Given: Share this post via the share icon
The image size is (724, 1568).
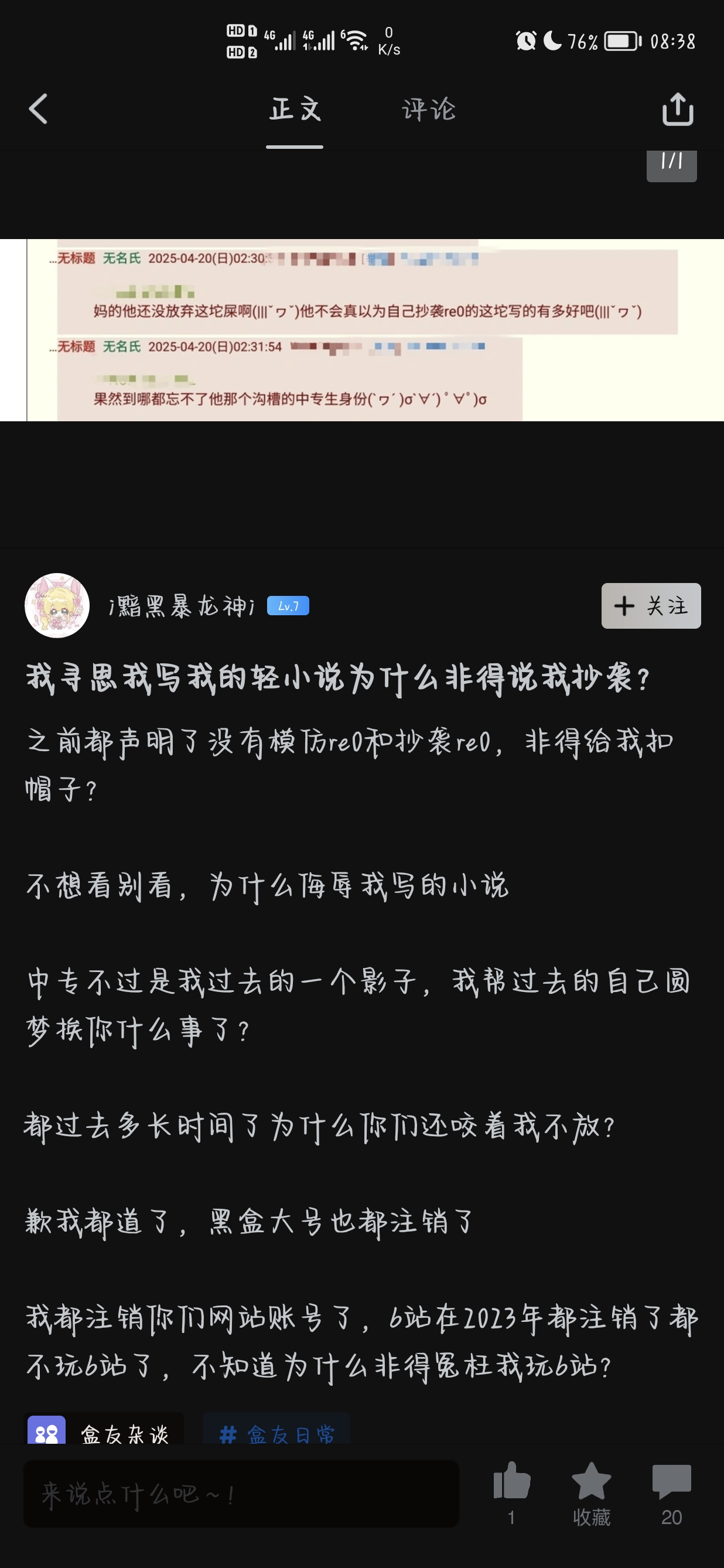Looking at the screenshot, I should (x=677, y=110).
